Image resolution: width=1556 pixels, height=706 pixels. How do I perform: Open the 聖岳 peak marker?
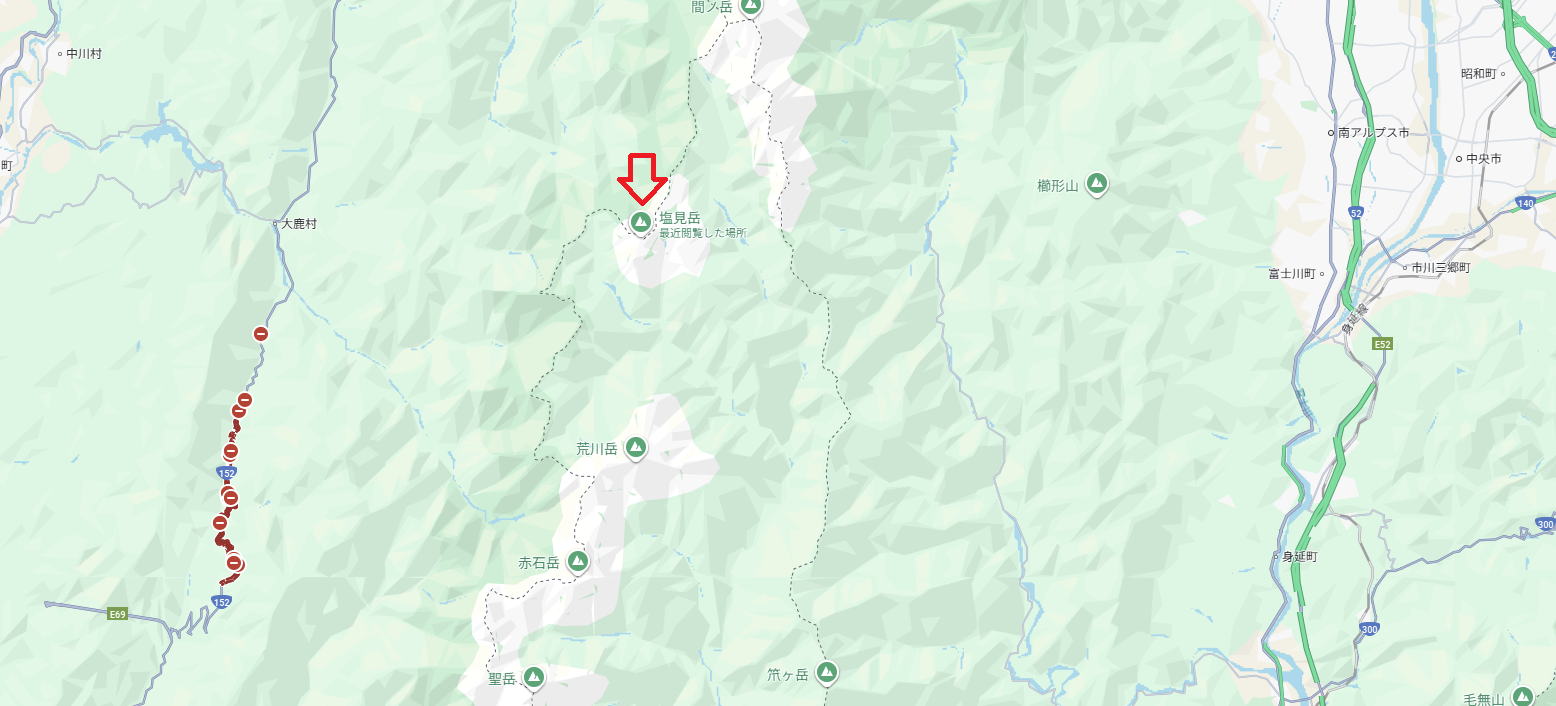pos(534,678)
